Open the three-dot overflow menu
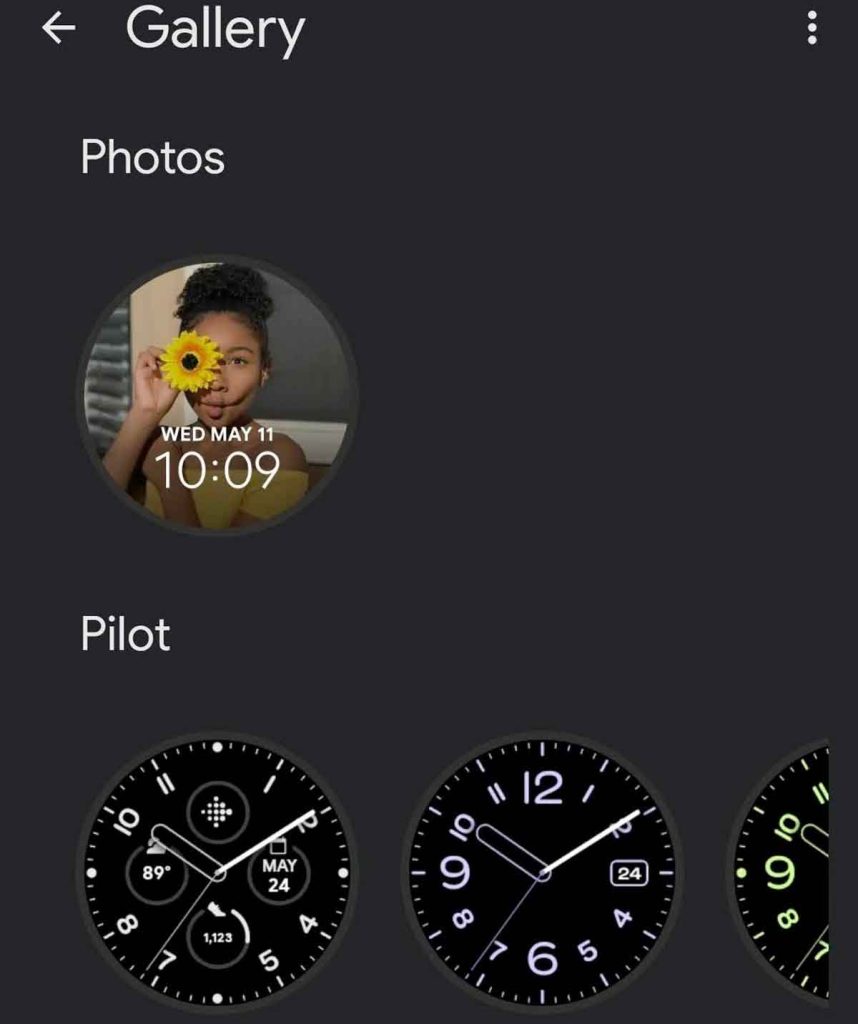Screen dimensions: 858x1024 [x=811, y=29]
